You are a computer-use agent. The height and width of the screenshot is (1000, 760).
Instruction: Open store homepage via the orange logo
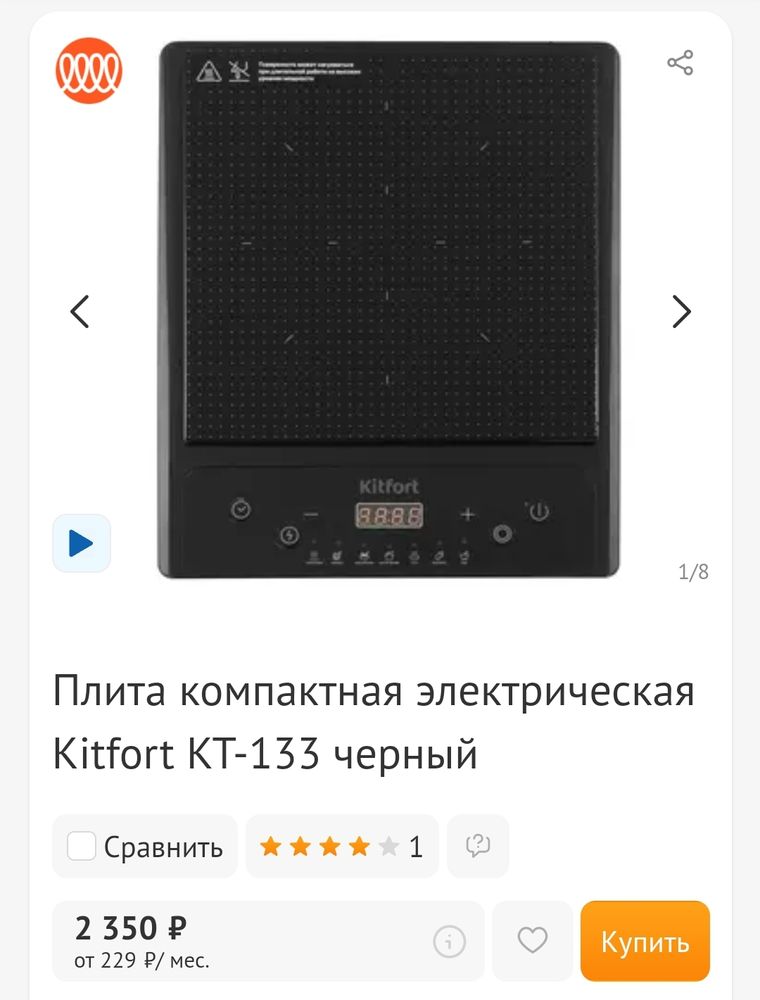[x=90, y=70]
